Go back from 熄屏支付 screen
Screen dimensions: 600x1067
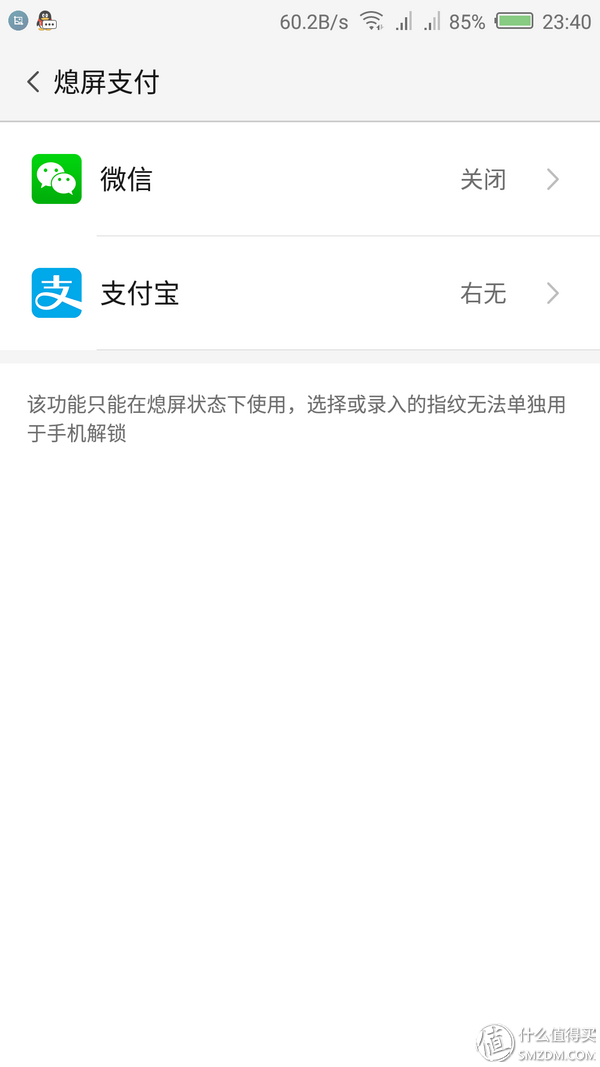pos(33,82)
